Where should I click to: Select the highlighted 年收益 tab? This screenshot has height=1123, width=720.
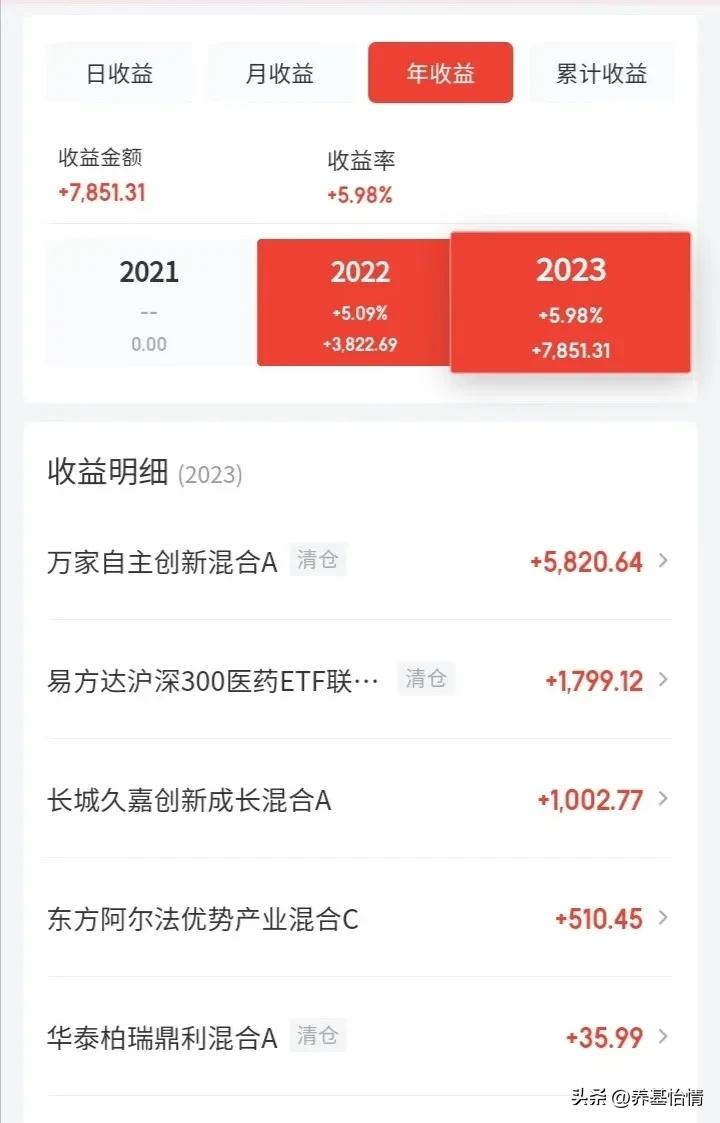440,72
